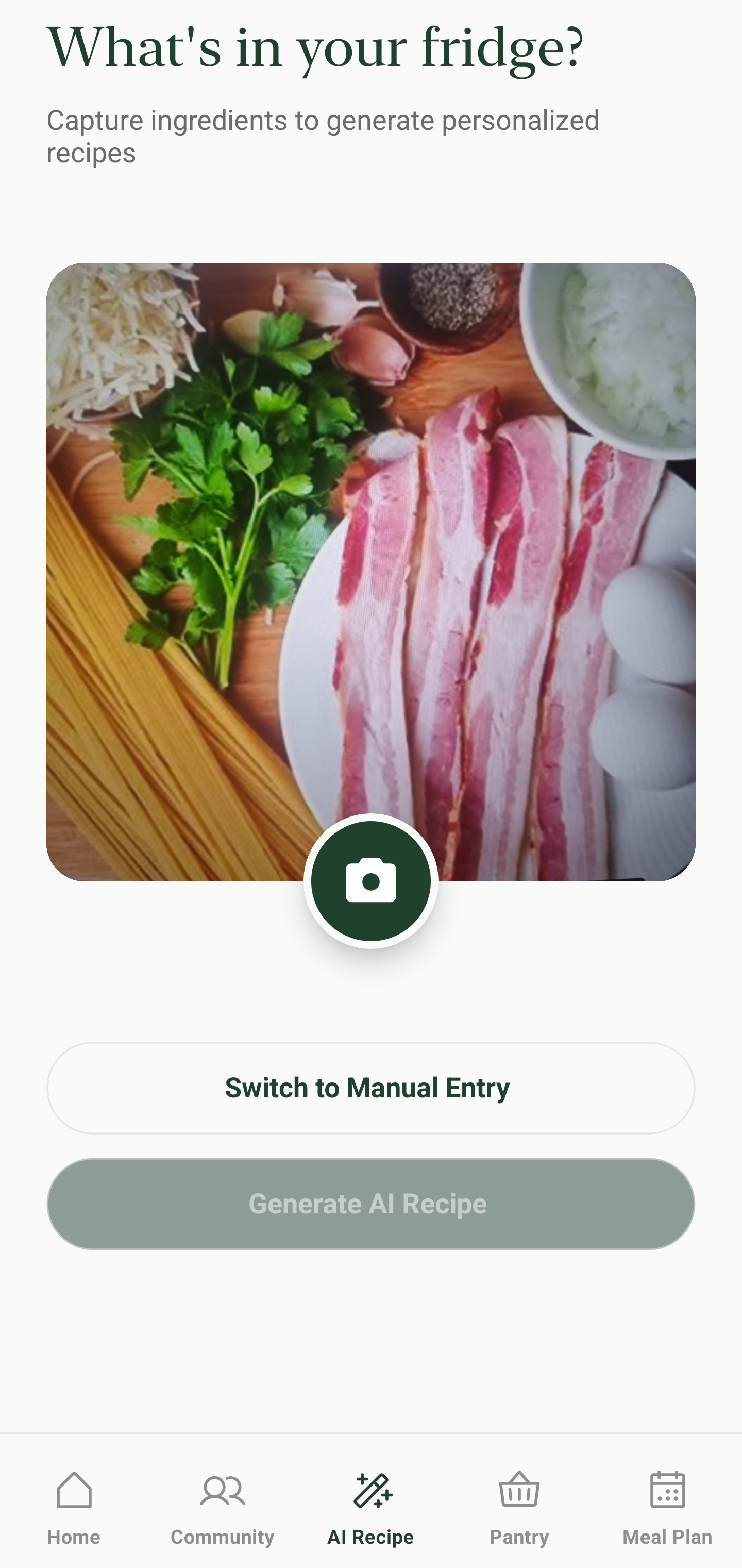742x1568 pixels.
Task: Select the AI Recipe tab
Action: 370,1507
